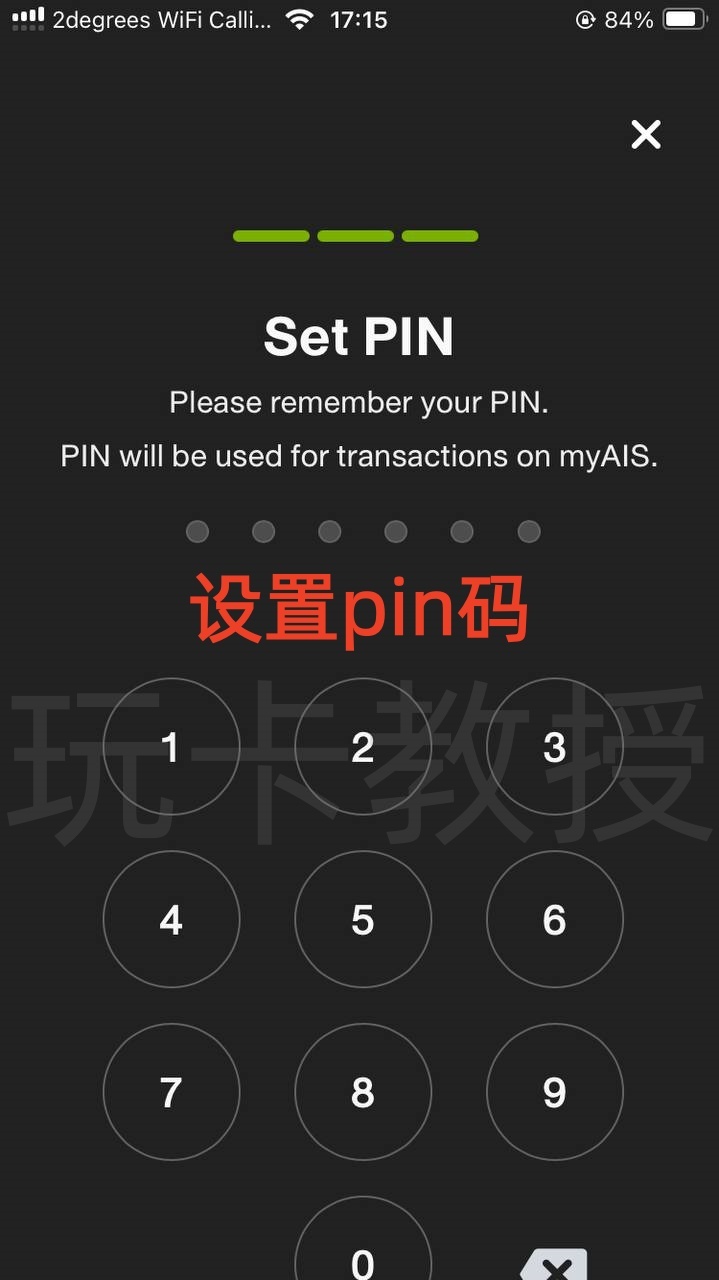
Task: Enter digit 1 on the PIN keypad
Action: click(171, 747)
